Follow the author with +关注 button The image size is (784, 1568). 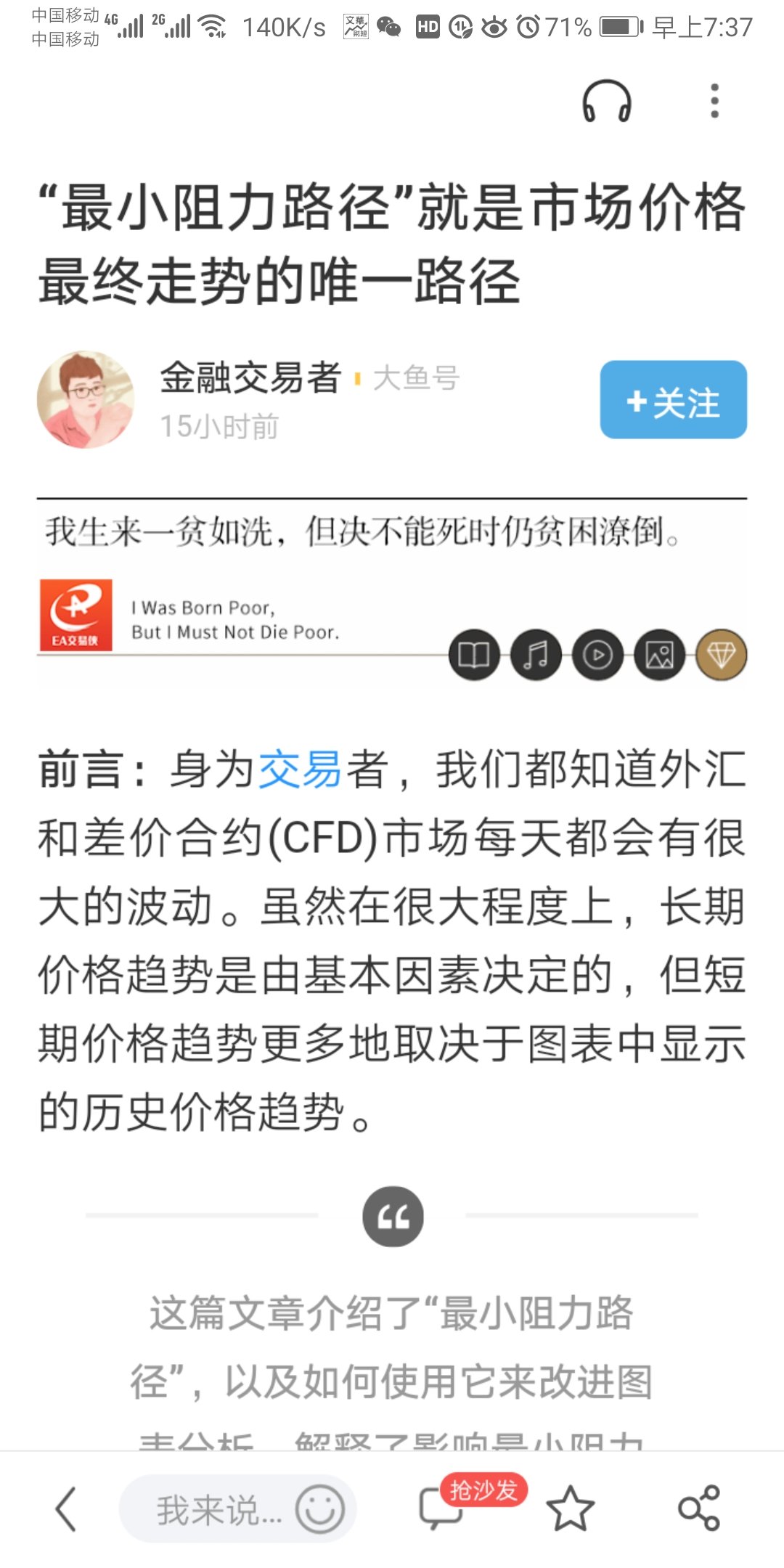[673, 400]
